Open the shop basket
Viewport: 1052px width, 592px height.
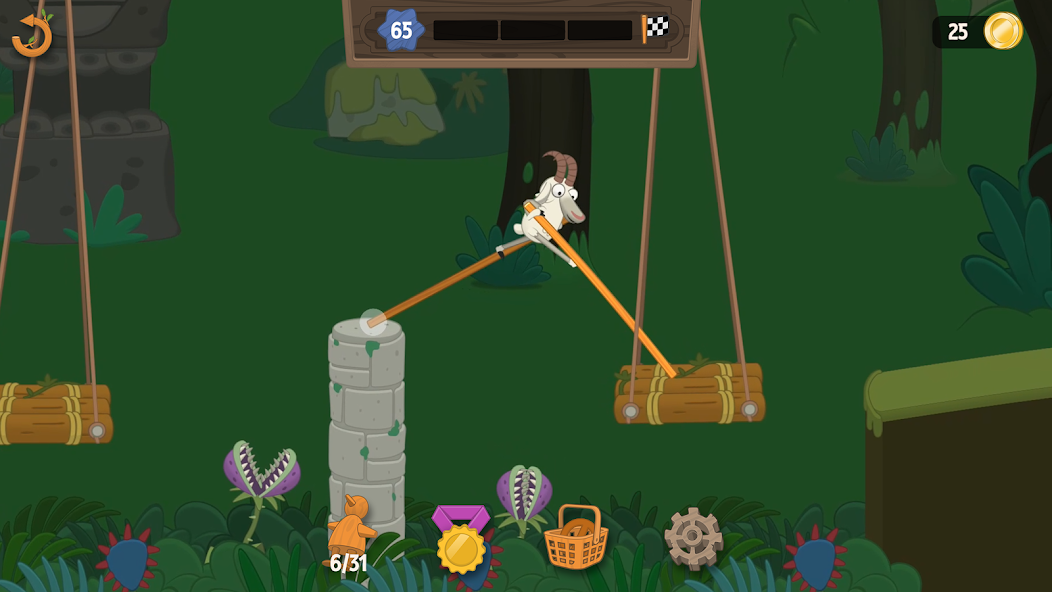pyautogui.click(x=576, y=537)
